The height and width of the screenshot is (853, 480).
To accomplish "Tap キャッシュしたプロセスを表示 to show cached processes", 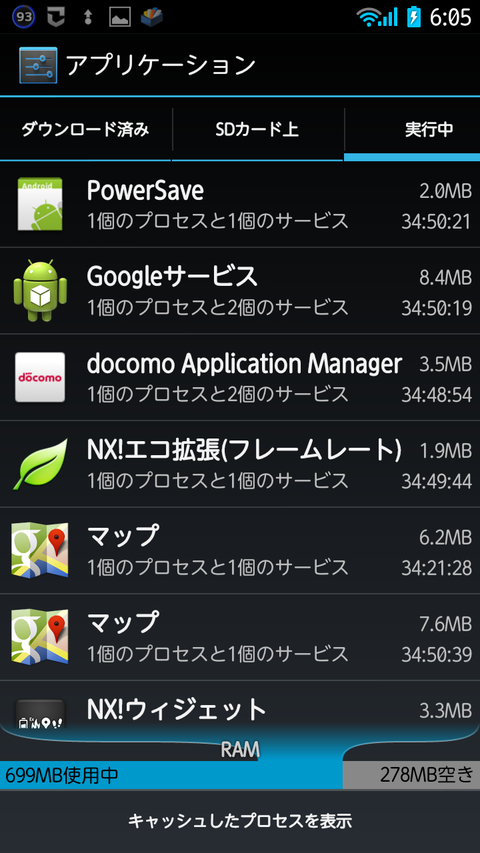I will tap(240, 821).
